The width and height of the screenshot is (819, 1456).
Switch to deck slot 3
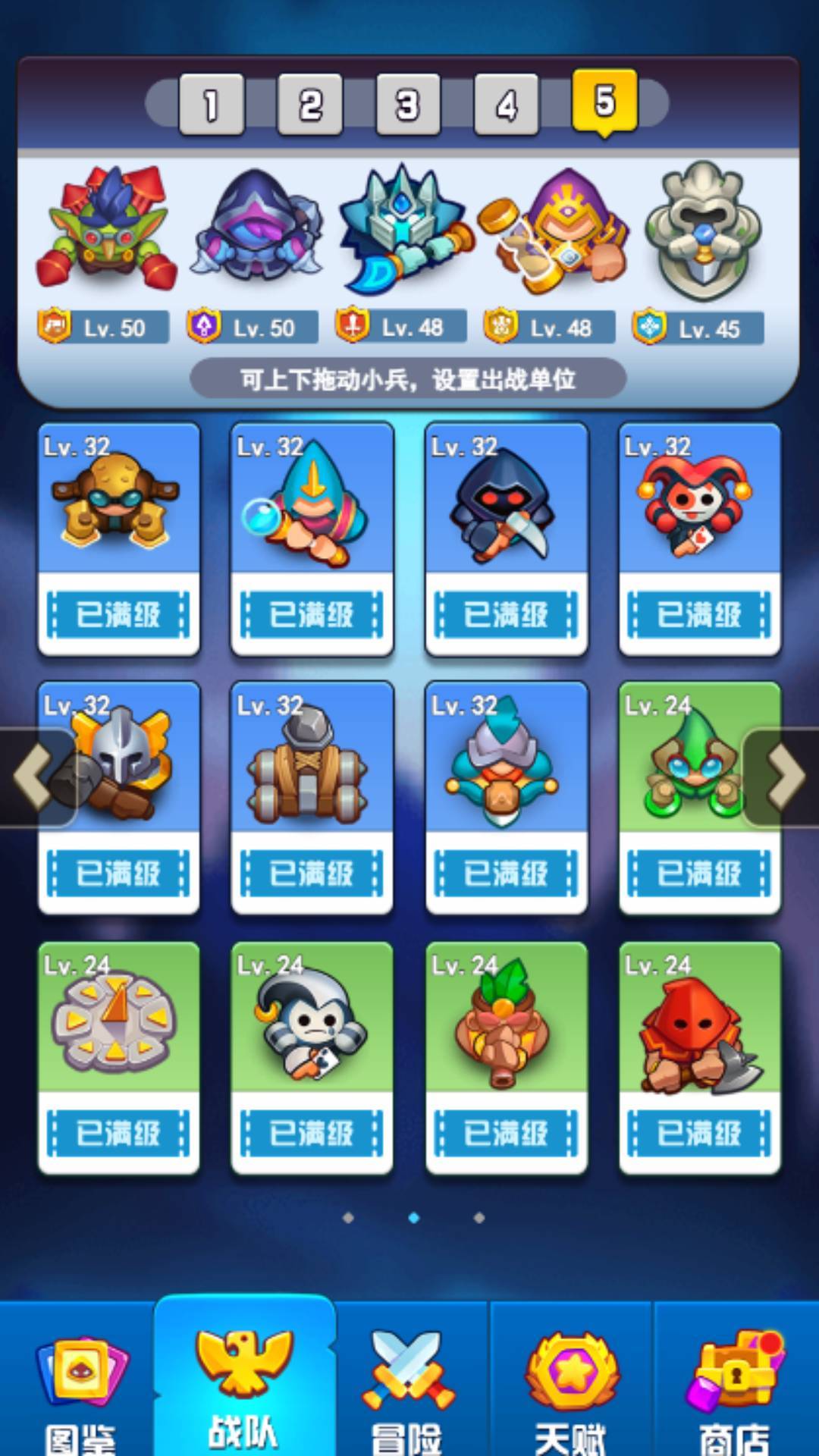pyautogui.click(x=408, y=106)
